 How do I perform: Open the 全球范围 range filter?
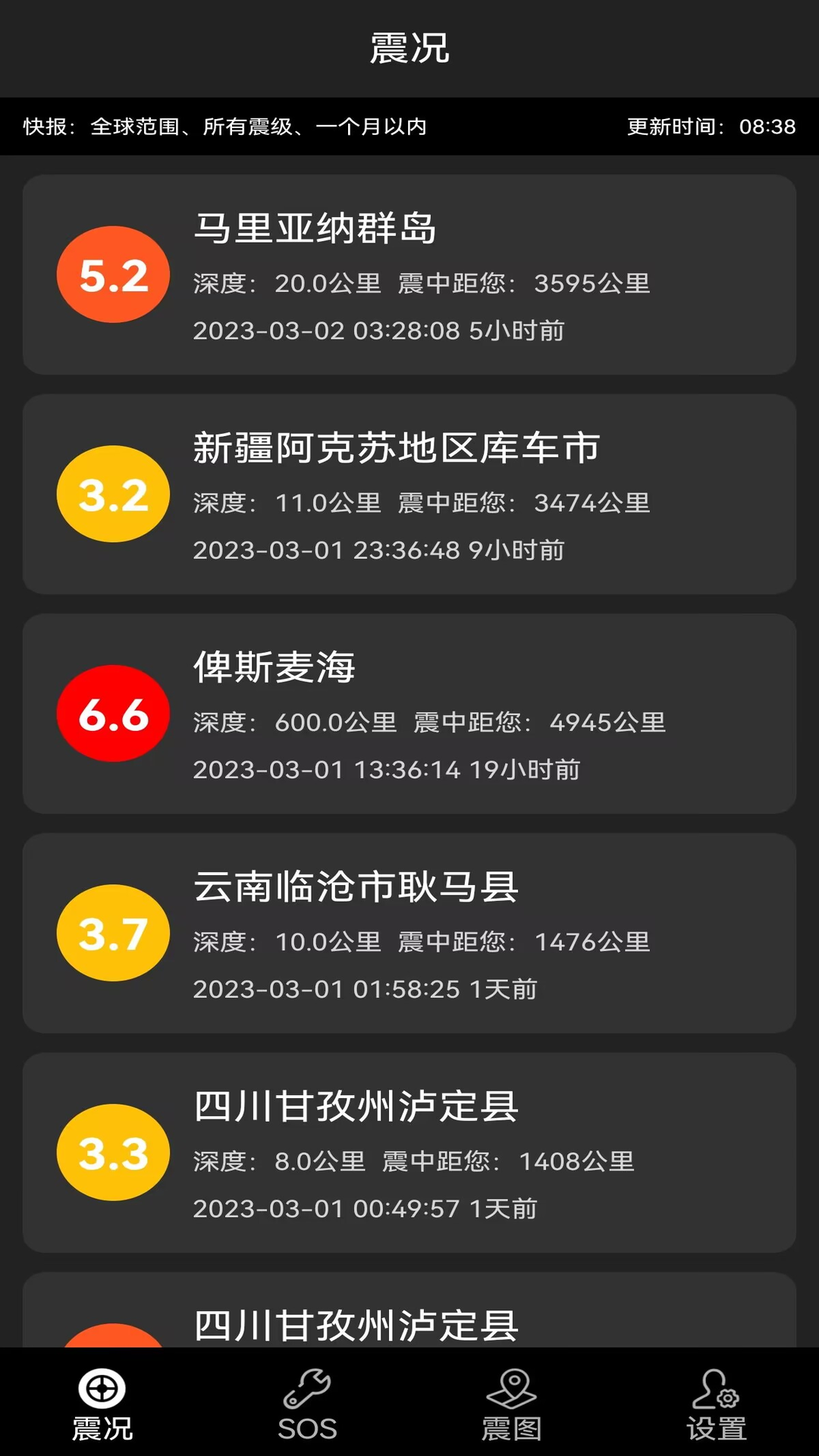click(140, 127)
